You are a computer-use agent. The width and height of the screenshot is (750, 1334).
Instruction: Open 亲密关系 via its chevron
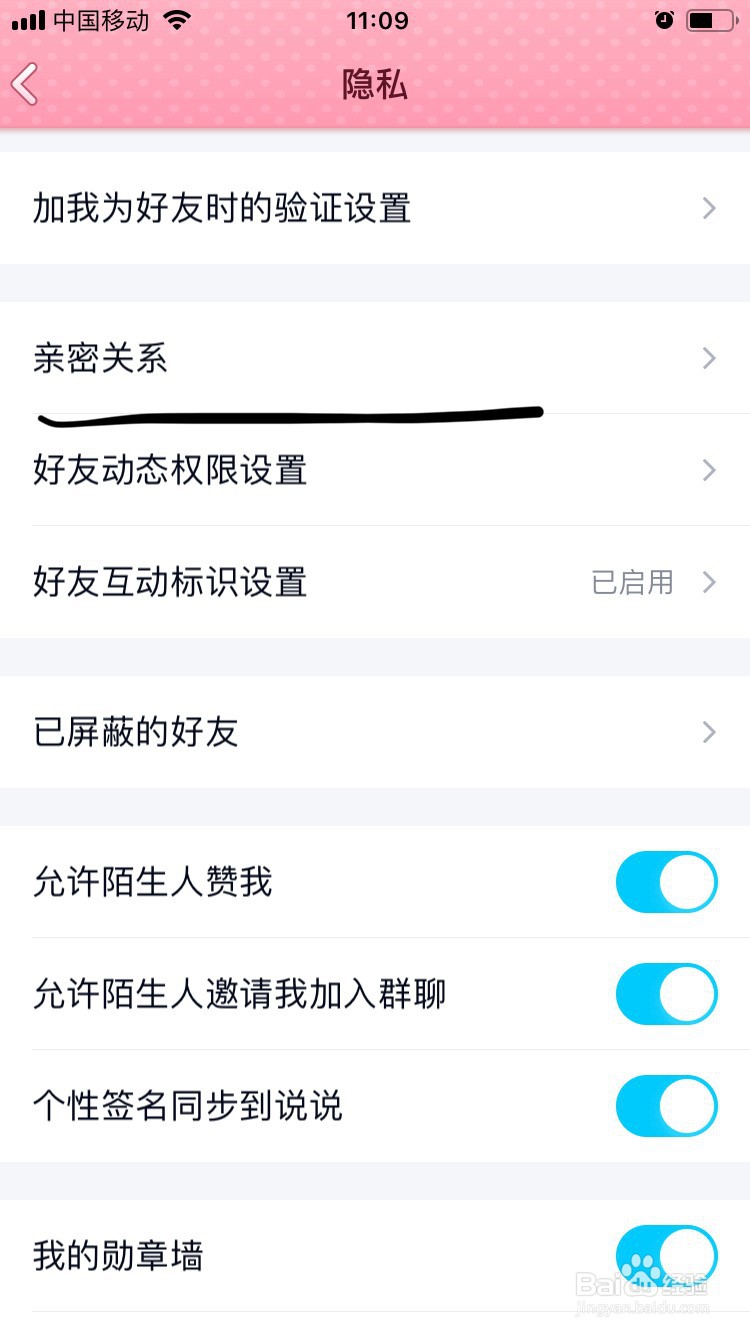709,358
